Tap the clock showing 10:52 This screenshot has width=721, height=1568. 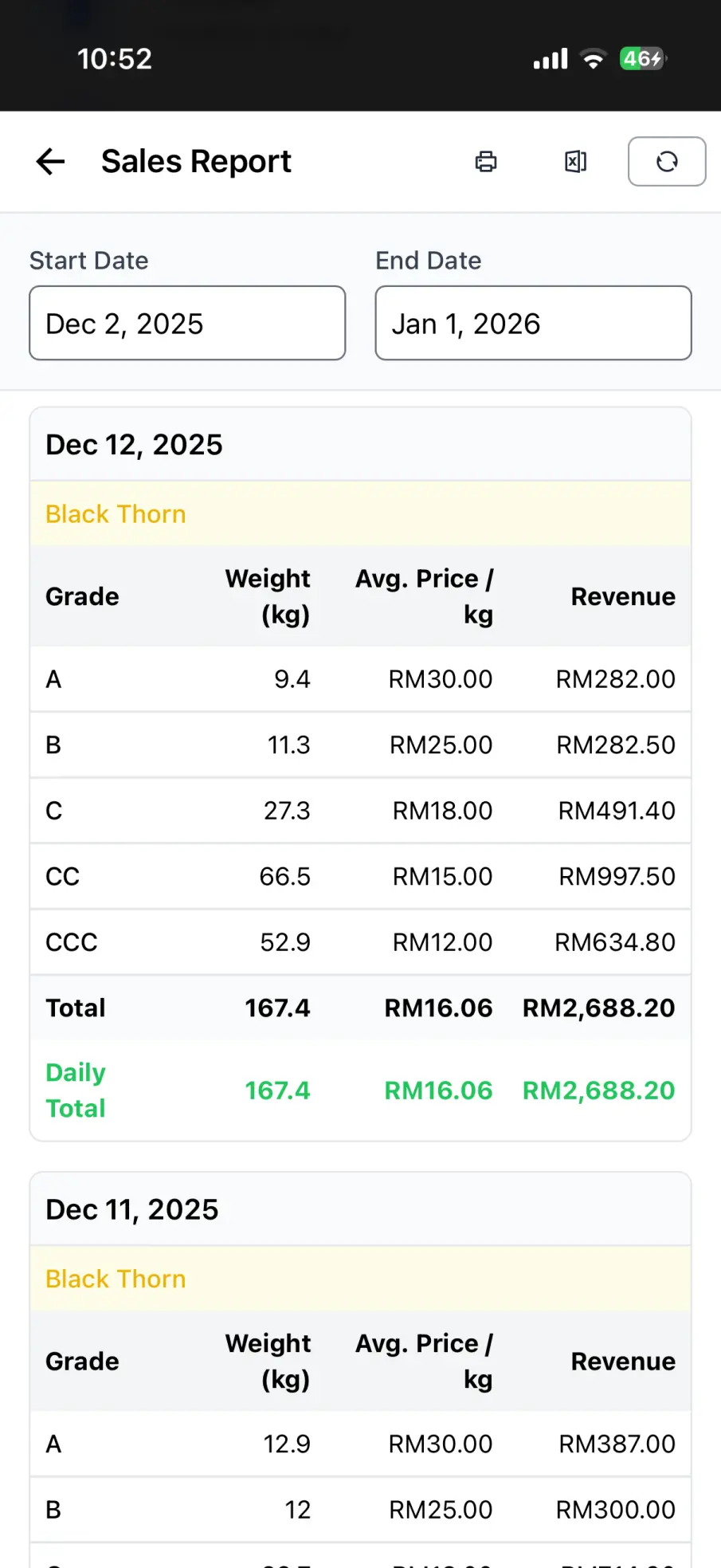coord(115,57)
